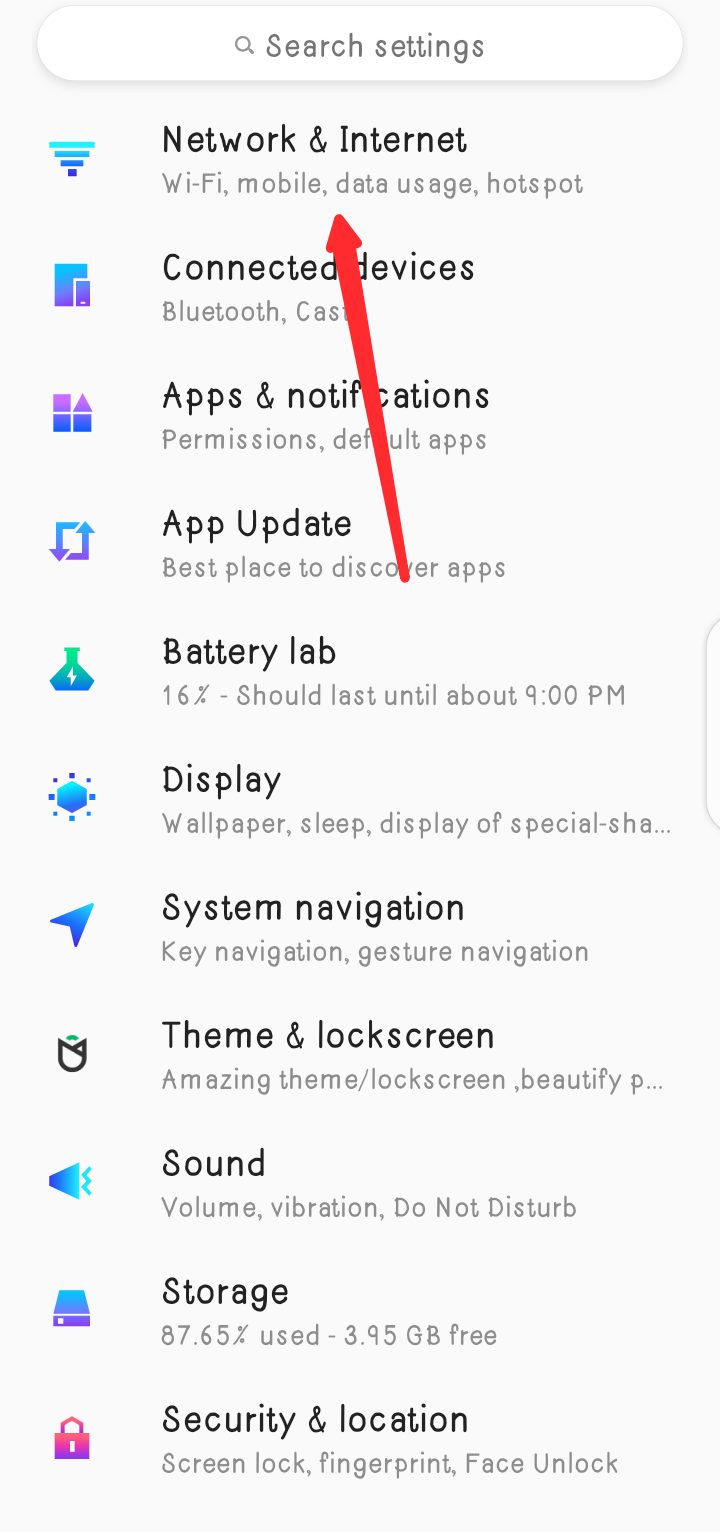Viewport: 720px width, 1532px height.
Task: Open Display settings
Action: 360,800
